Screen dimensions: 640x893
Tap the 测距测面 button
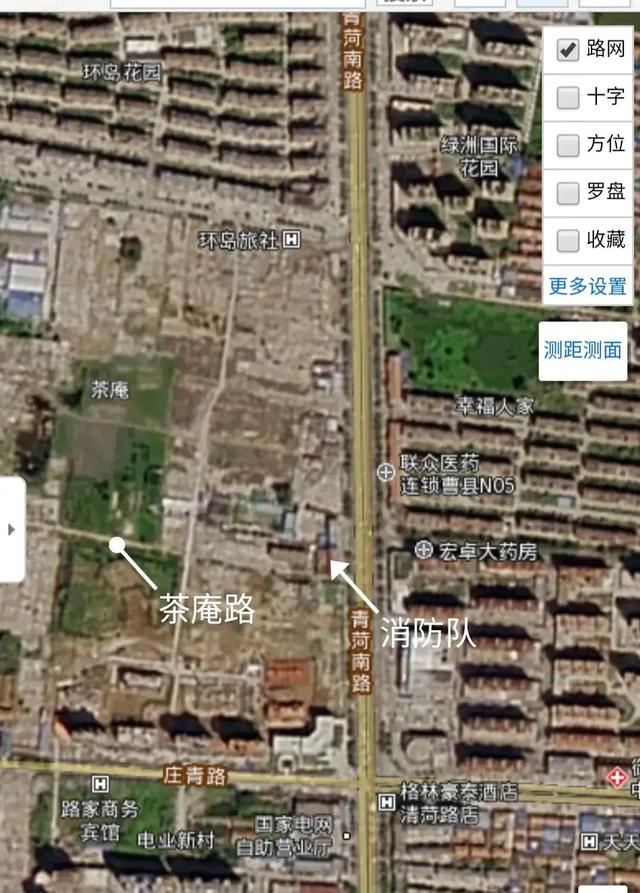(583, 350)
